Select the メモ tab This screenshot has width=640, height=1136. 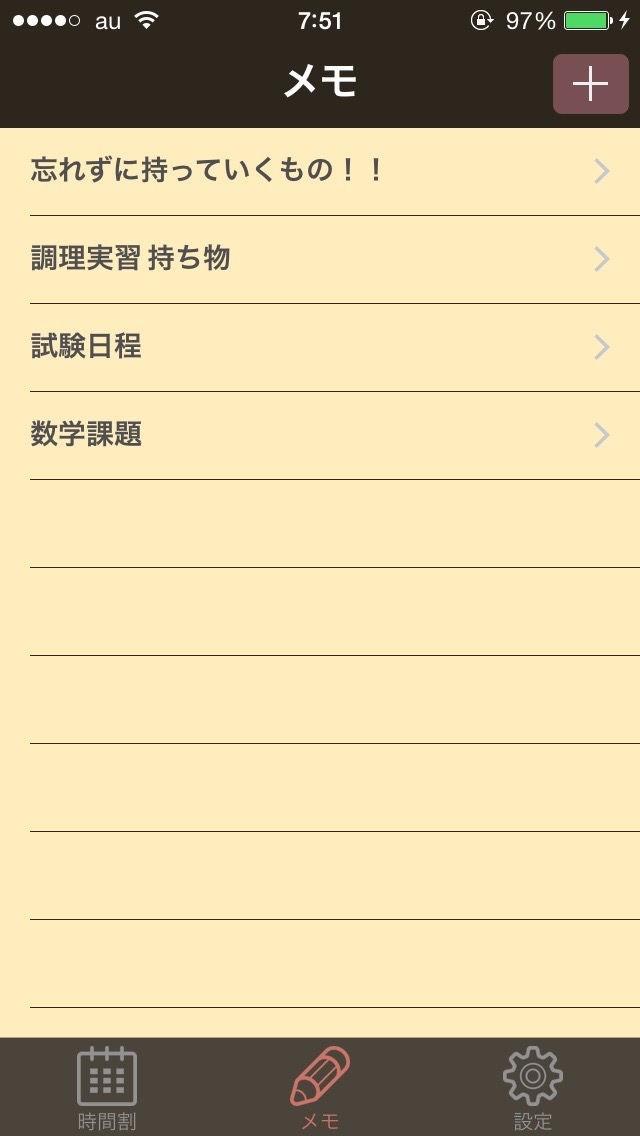click(320, 1087)
